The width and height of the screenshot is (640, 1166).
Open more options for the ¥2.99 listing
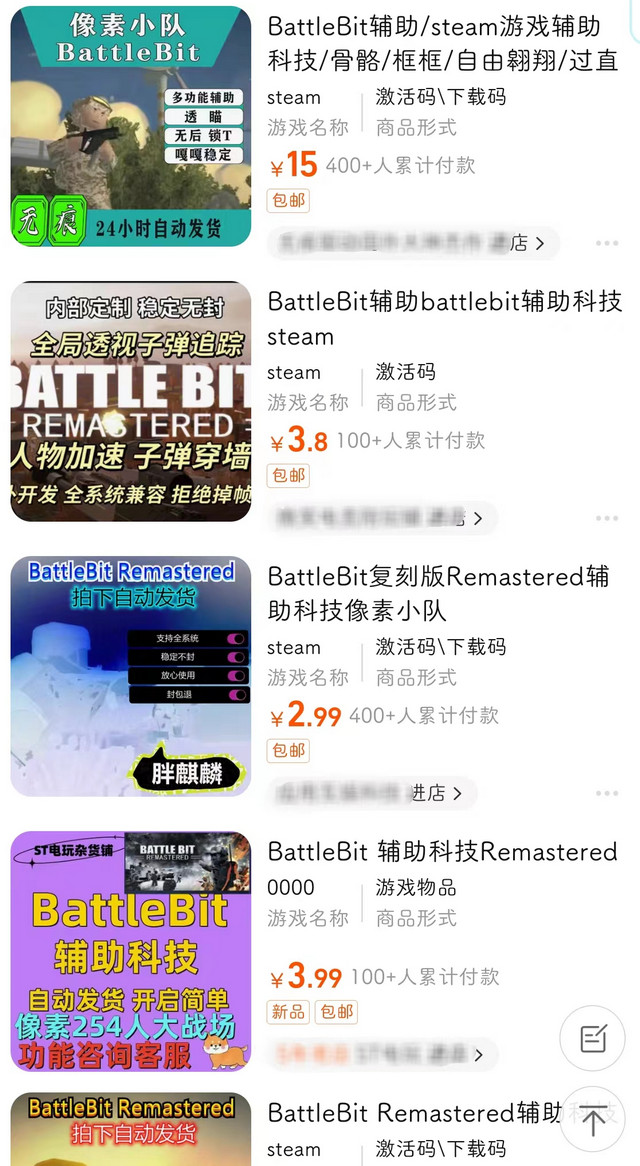click(x=607, y=793)
